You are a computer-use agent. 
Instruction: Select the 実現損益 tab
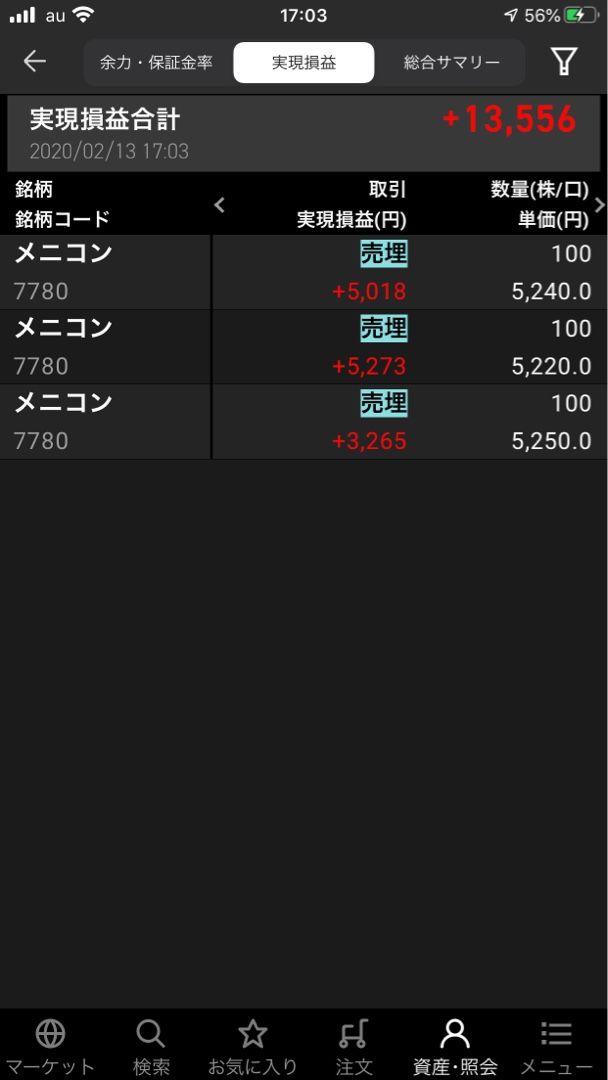304,62
